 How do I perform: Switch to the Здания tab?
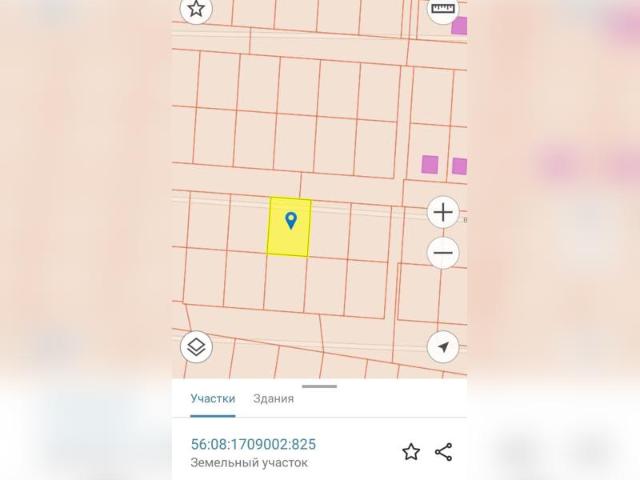pyautogui.click(x=273, y=398)
